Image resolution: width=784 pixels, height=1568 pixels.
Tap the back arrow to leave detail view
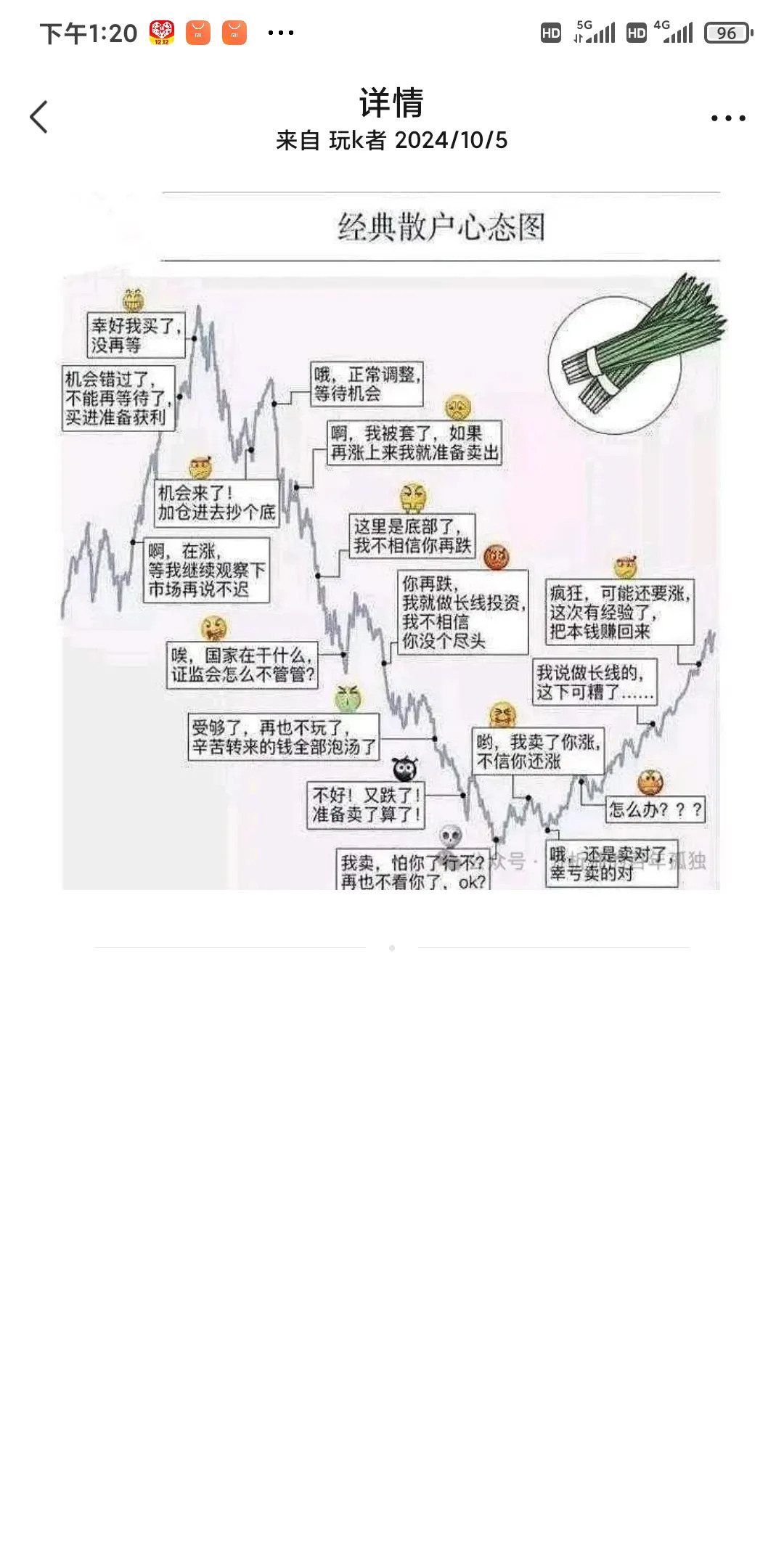(37, 116)
